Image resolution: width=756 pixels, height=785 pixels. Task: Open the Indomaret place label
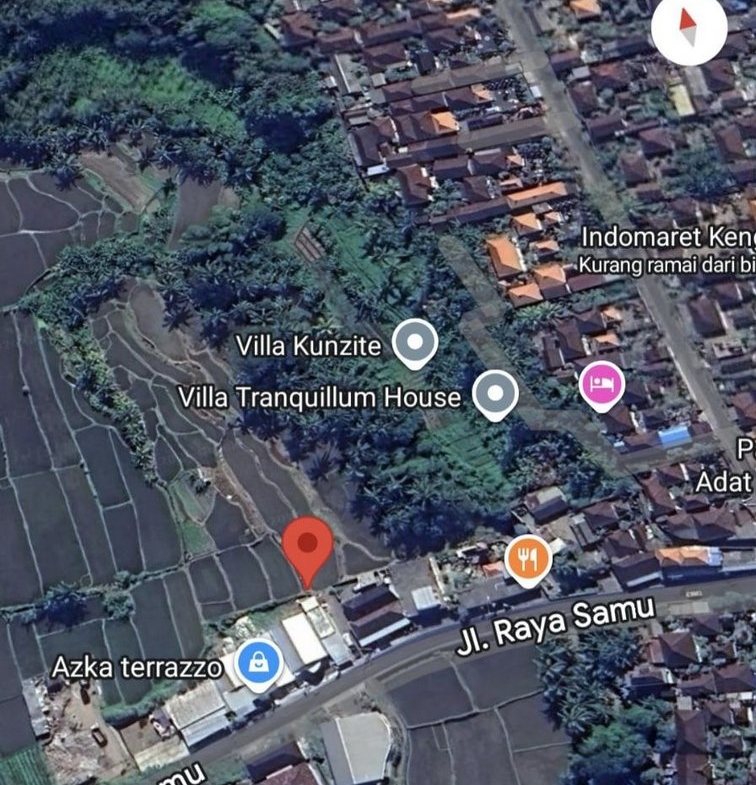667,239
